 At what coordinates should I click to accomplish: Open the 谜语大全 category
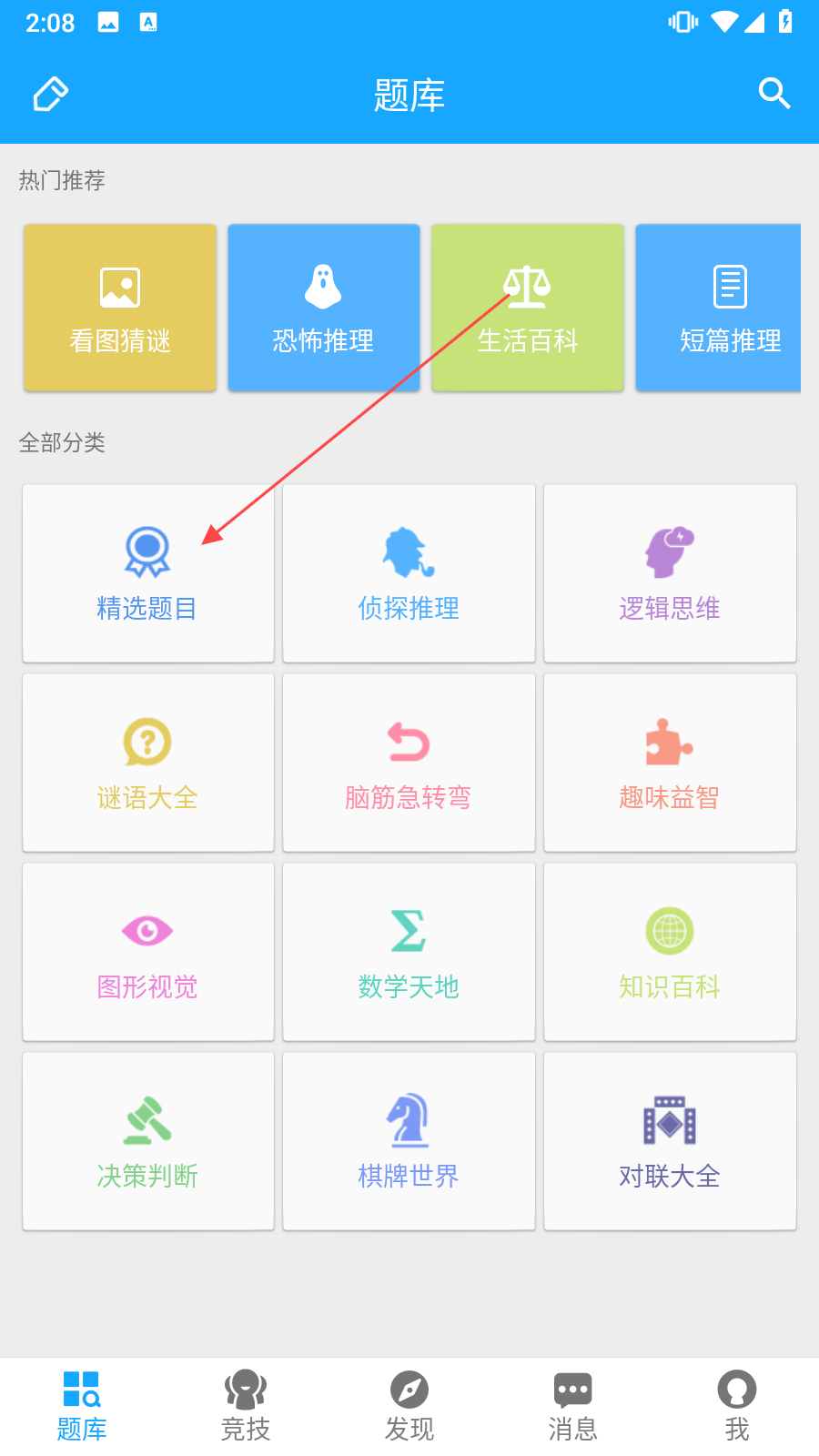[x=147, y=763]
